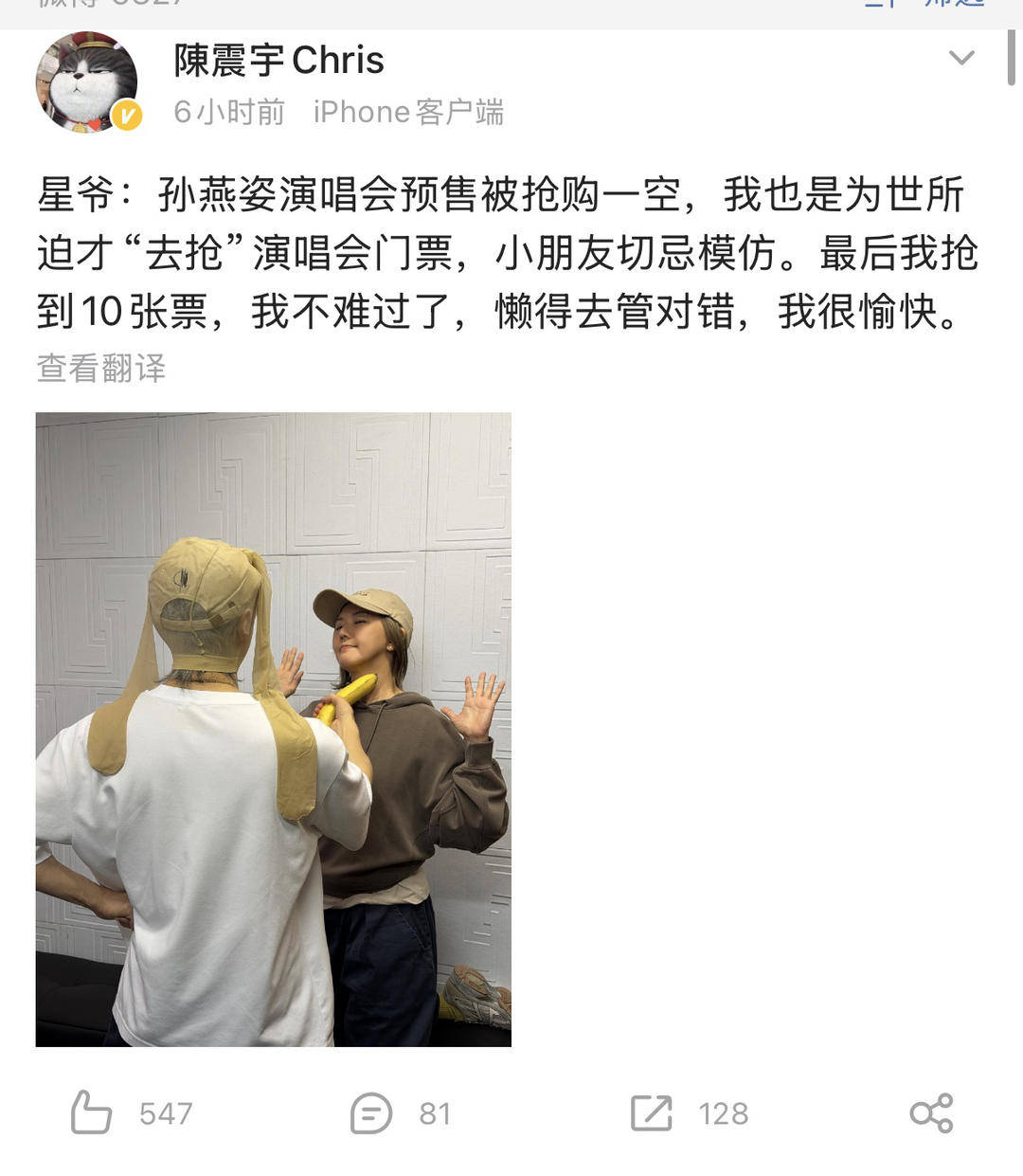The width and height of the screenshot is (1023, 1176).
Task: Open the 81 comments
Action: coord(370,1113)
